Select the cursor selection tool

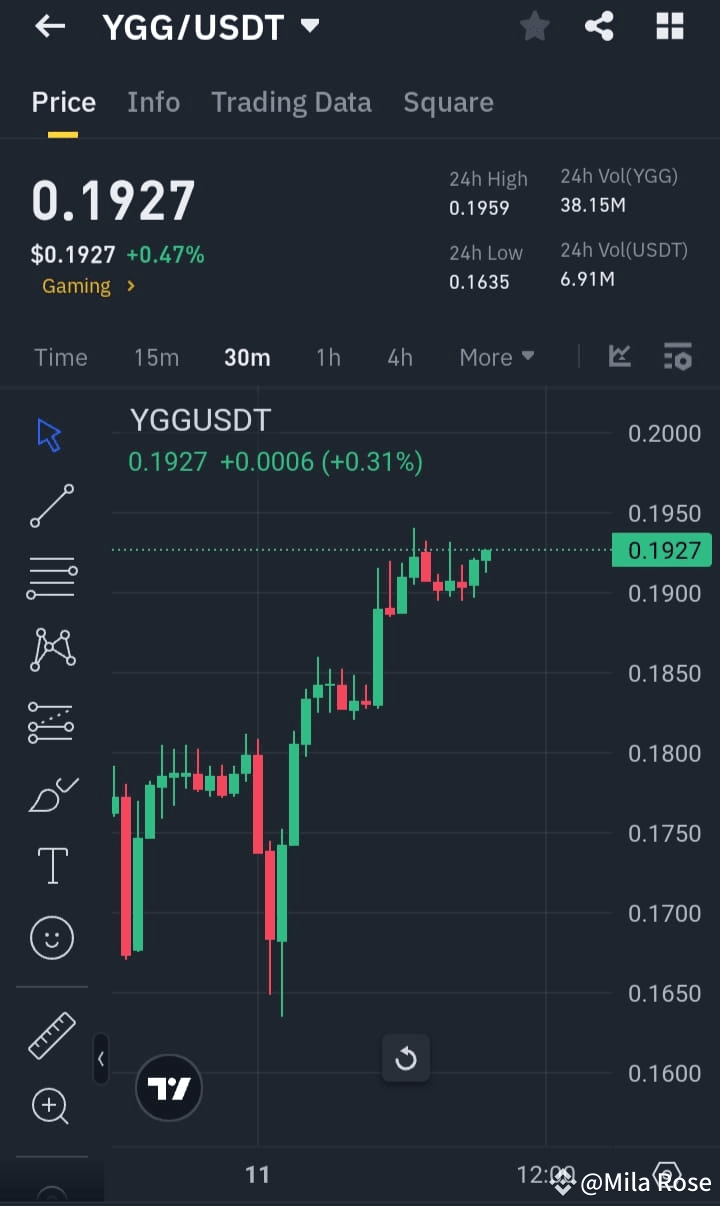coord(50,433)
